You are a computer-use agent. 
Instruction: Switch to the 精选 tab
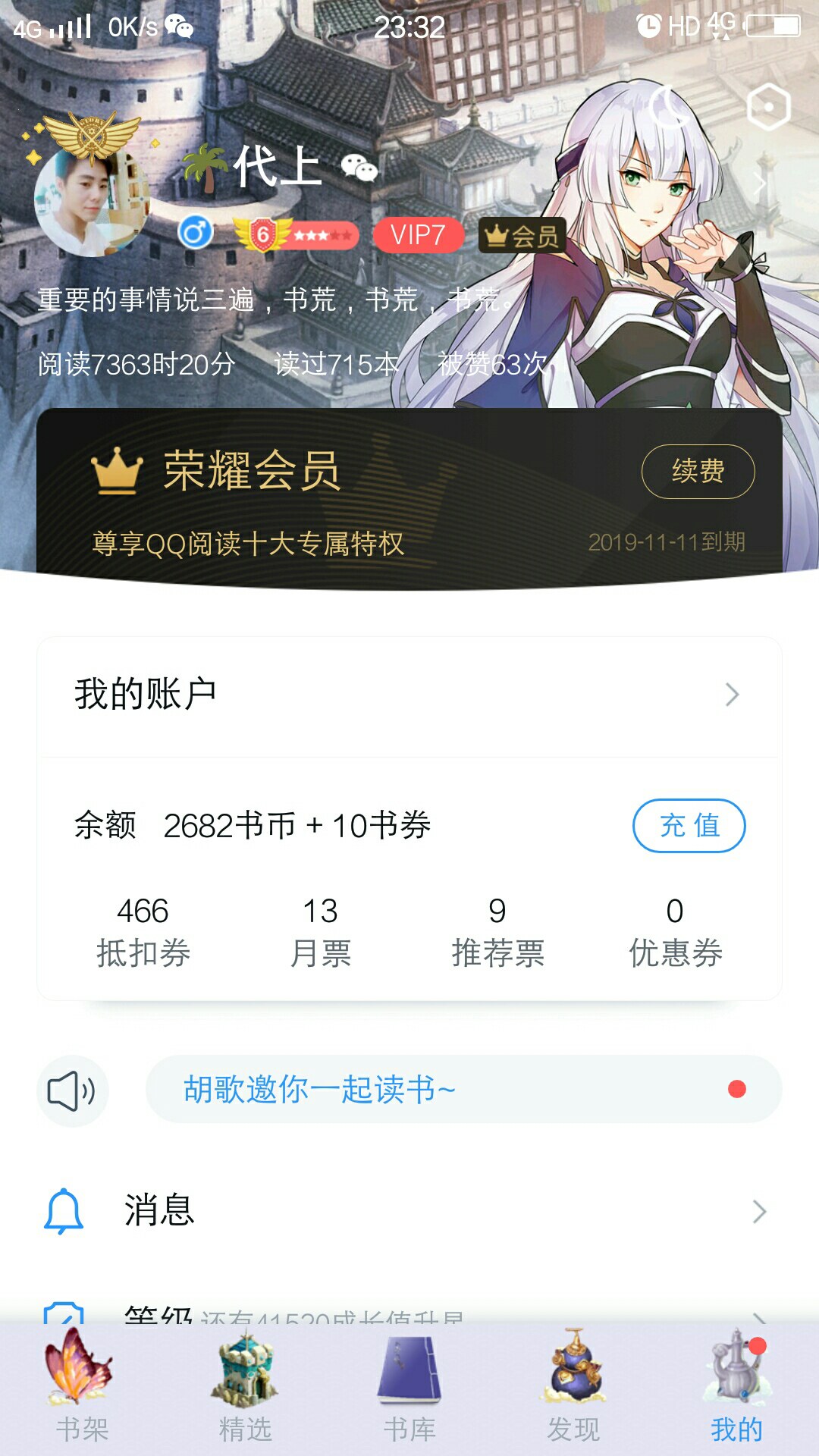pyautogui.click(x=246, y=1388)
